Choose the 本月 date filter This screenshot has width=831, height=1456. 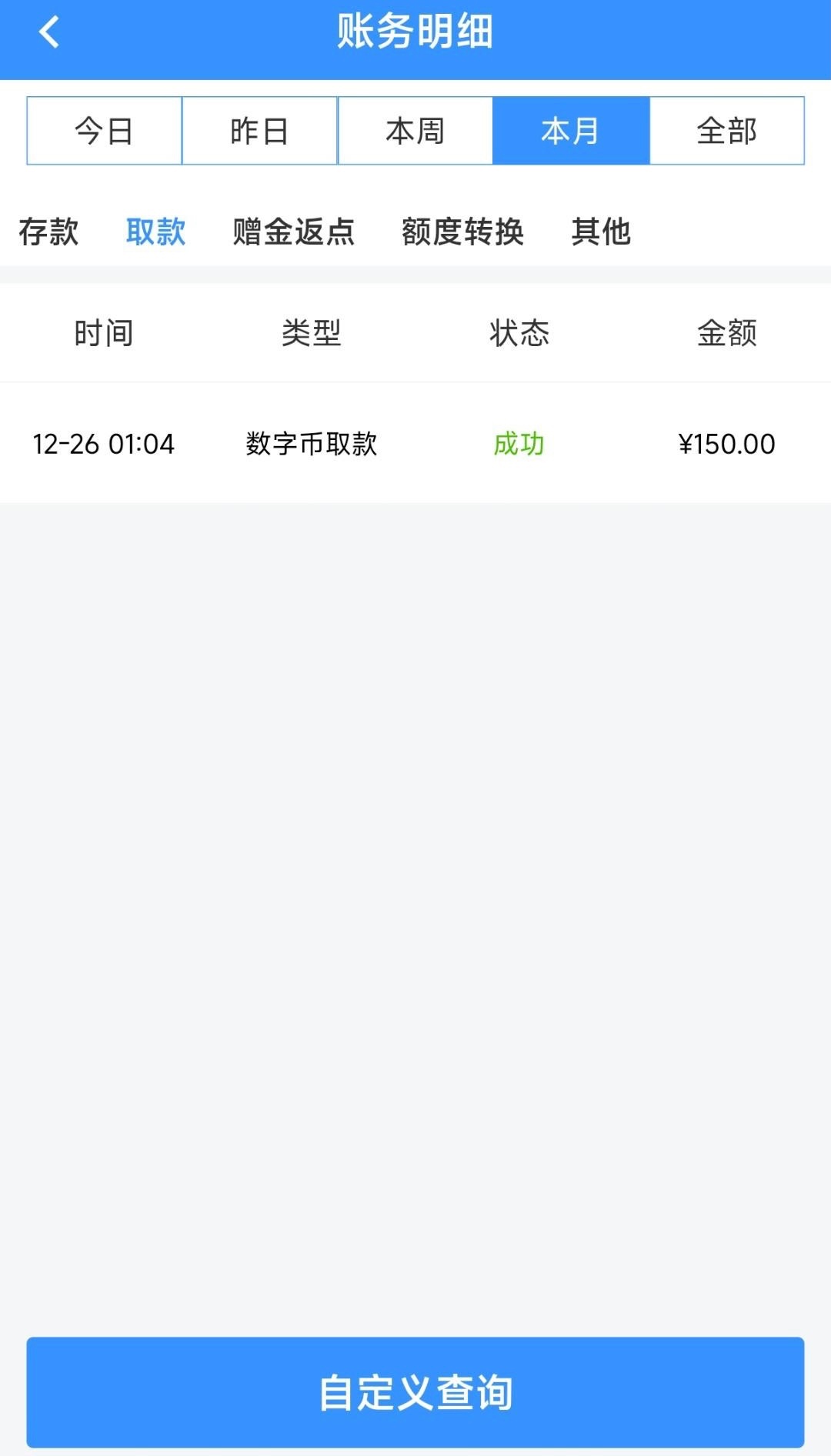click(x=571, y=131)
